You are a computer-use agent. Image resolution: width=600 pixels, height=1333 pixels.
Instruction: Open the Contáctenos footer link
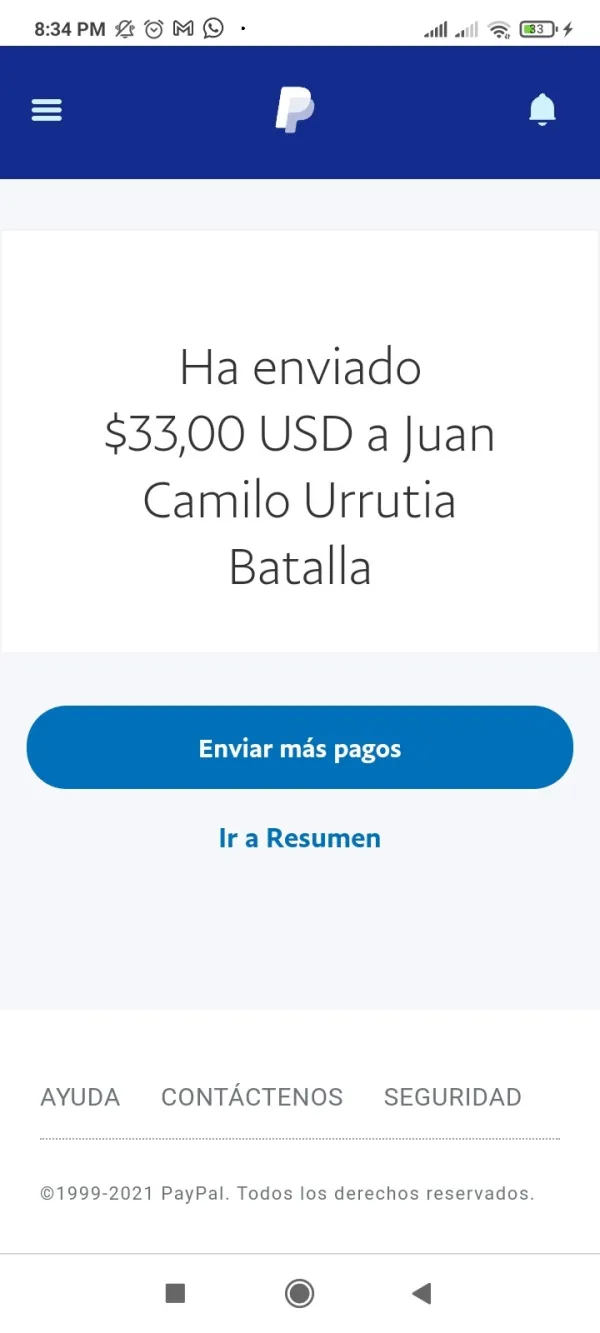[252, 1097]
